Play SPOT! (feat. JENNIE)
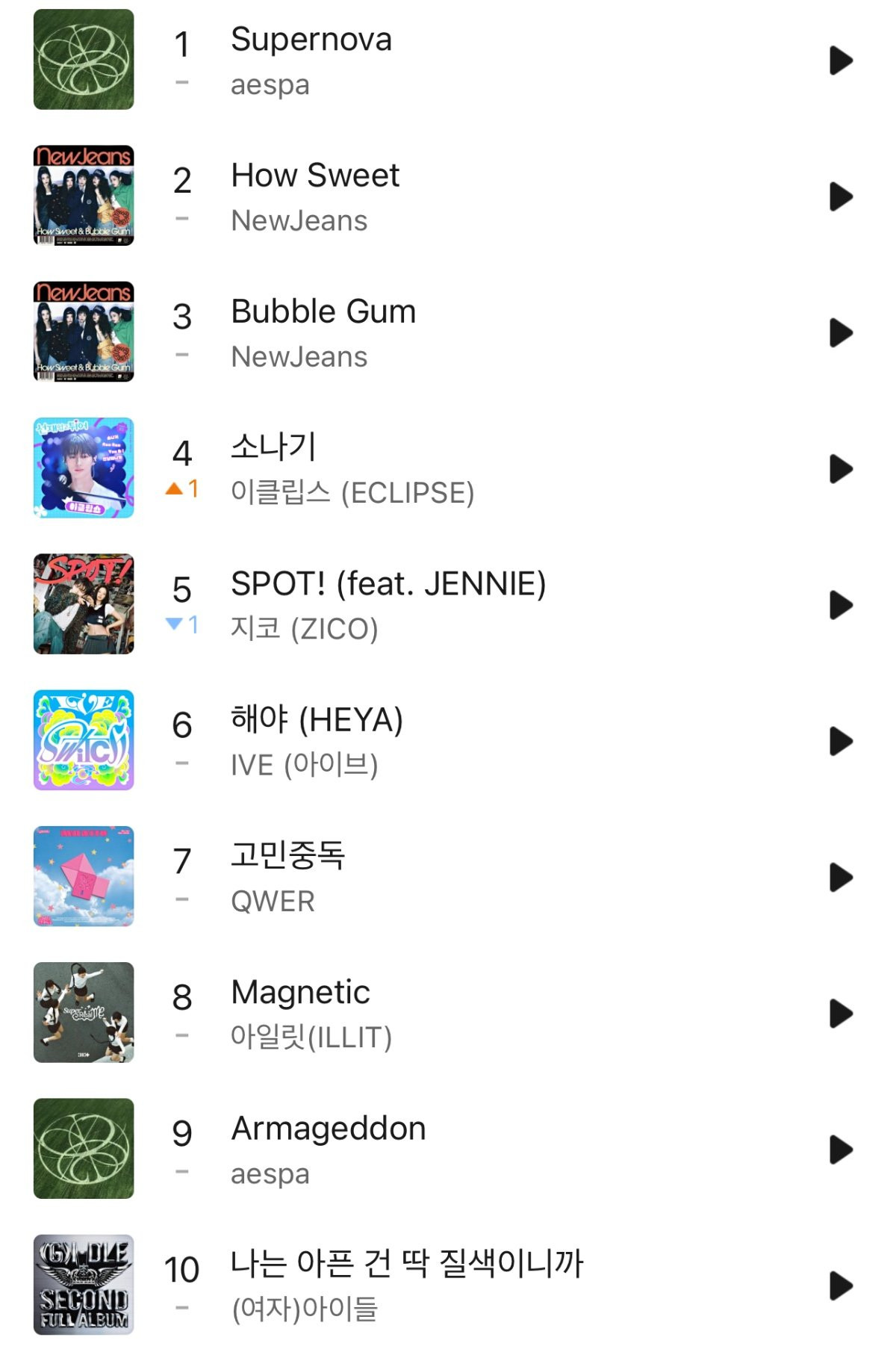 (841, 605)
